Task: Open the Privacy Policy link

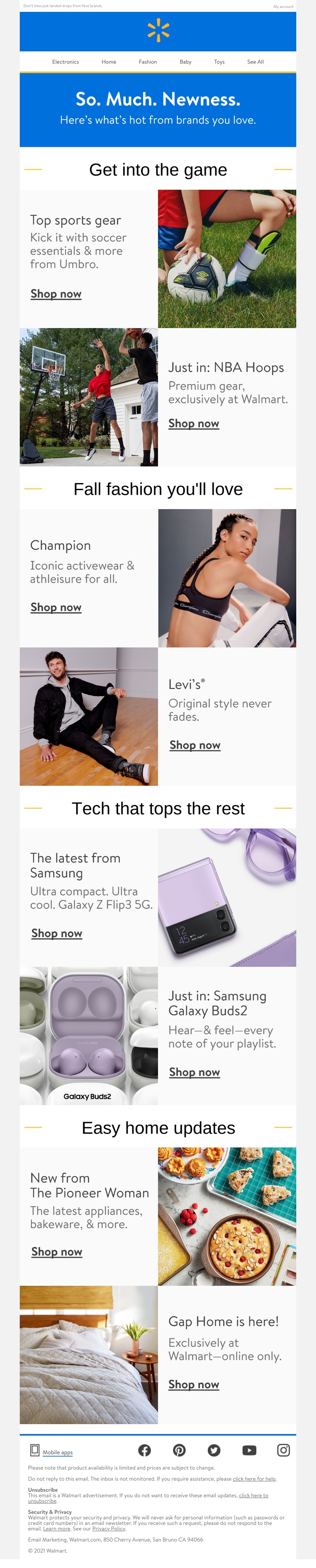Action: point(108,1528)
